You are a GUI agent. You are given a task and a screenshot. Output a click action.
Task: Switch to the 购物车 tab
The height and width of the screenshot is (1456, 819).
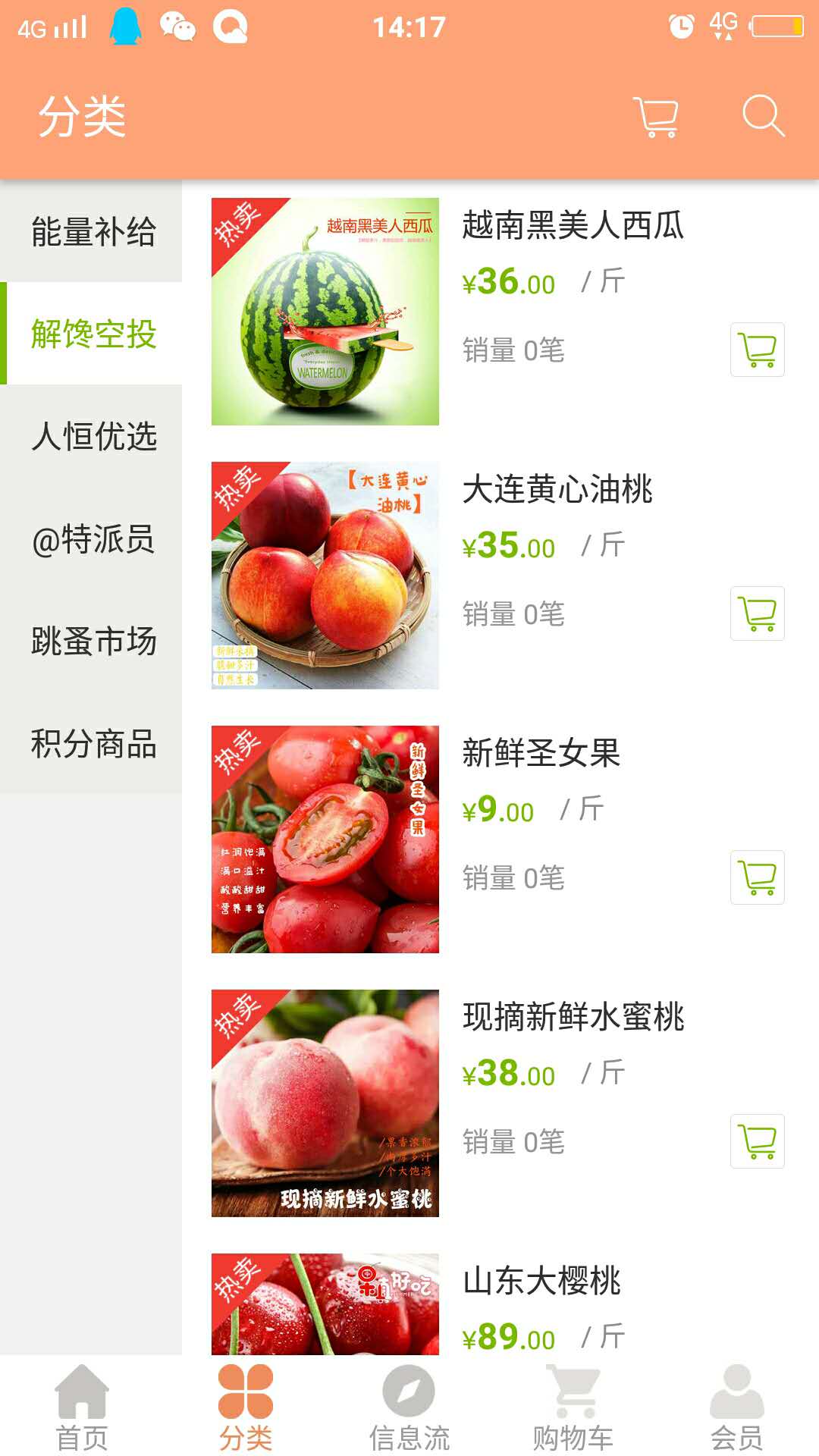pos(573,1407)
